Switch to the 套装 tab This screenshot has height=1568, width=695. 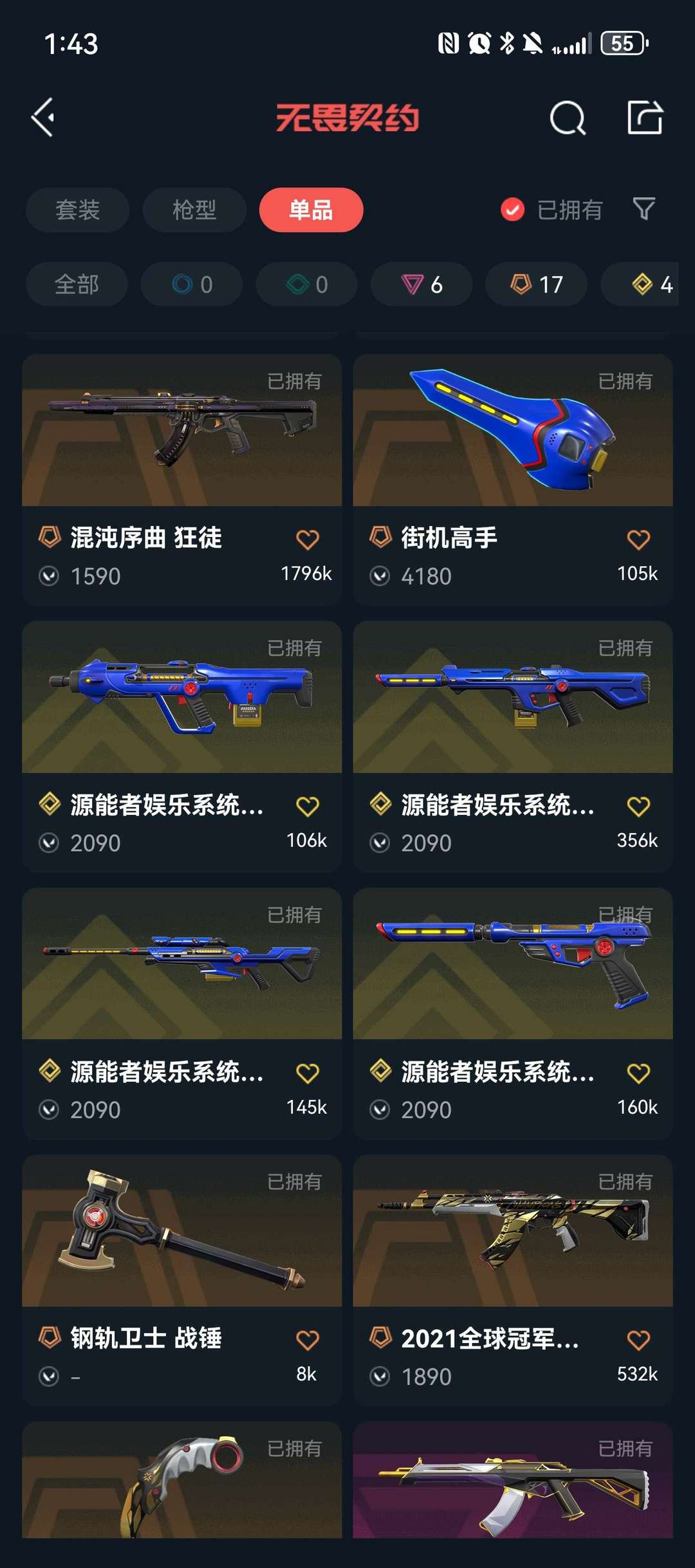pyautogui.click(x=77, y=210)
